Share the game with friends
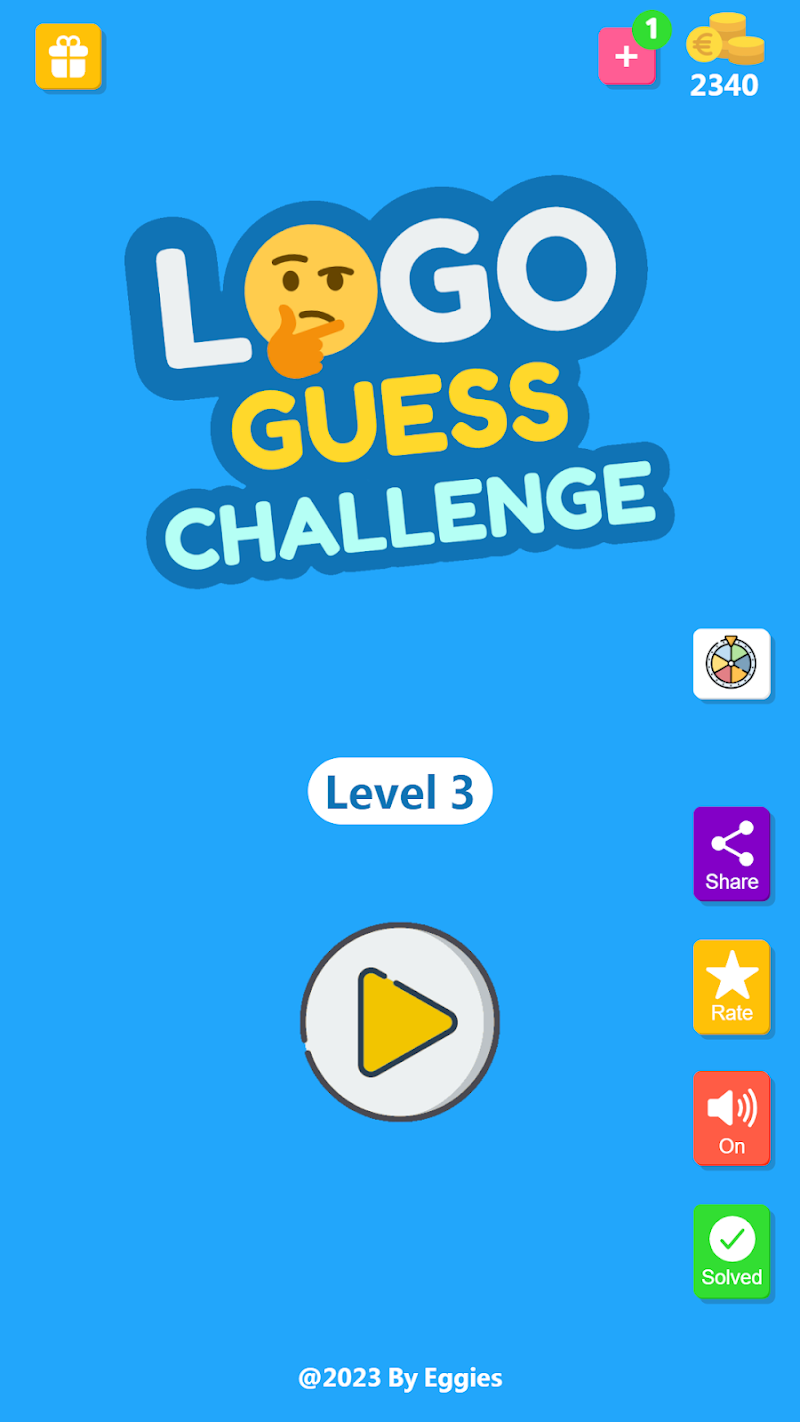This screenshot has width=800, height=1422. click(732, 853)
